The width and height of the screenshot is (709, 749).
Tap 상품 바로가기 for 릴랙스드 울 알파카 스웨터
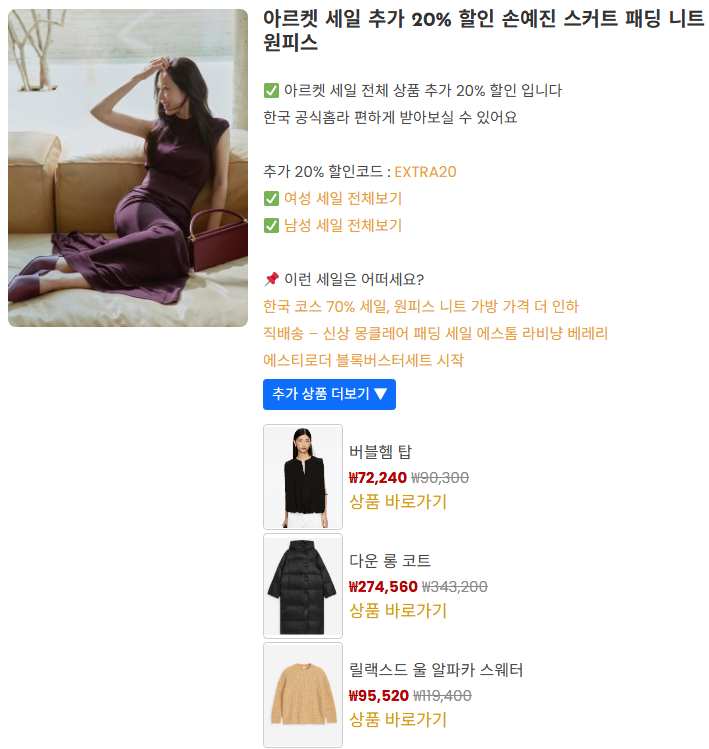(397, 720)
